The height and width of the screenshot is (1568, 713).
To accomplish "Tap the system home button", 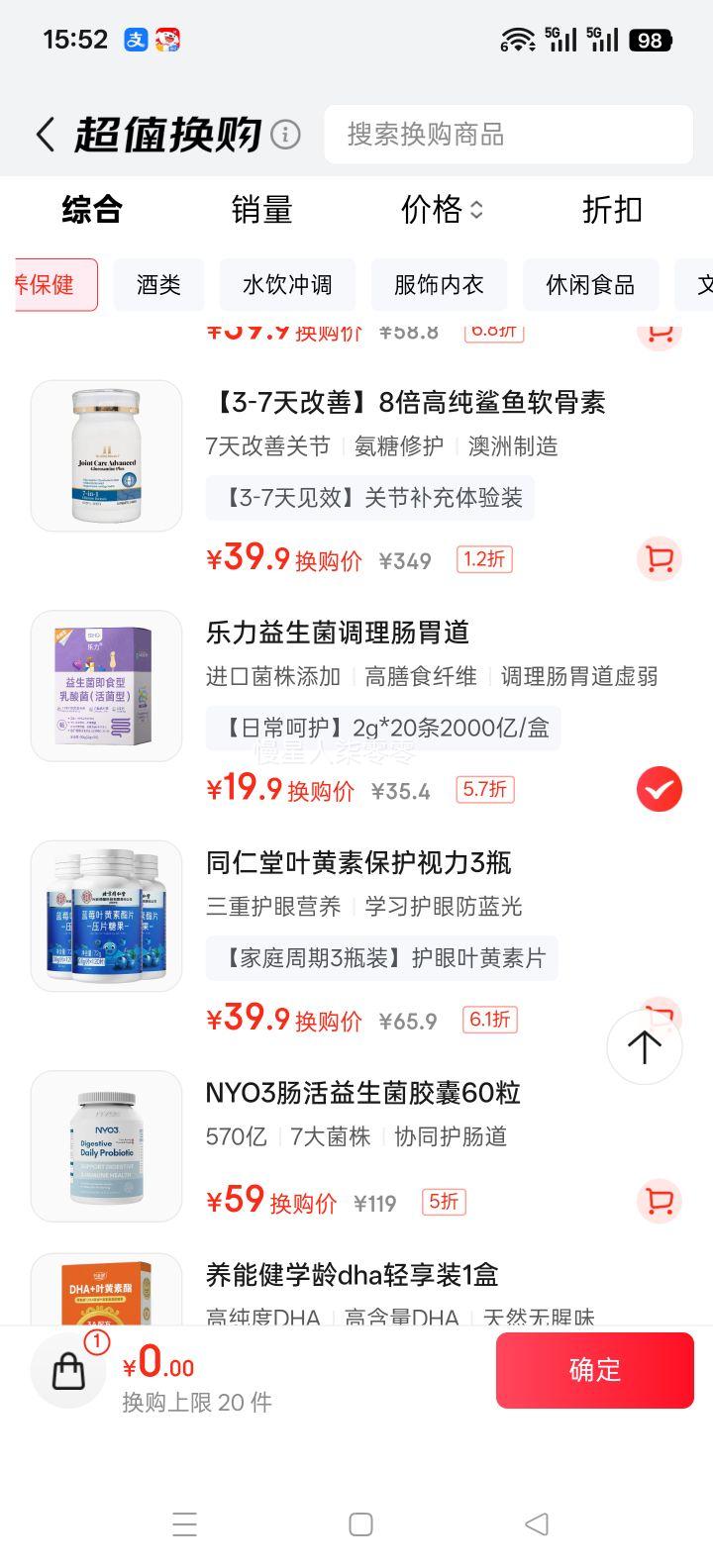I will pyautogui.click(x=360, y=1524).
